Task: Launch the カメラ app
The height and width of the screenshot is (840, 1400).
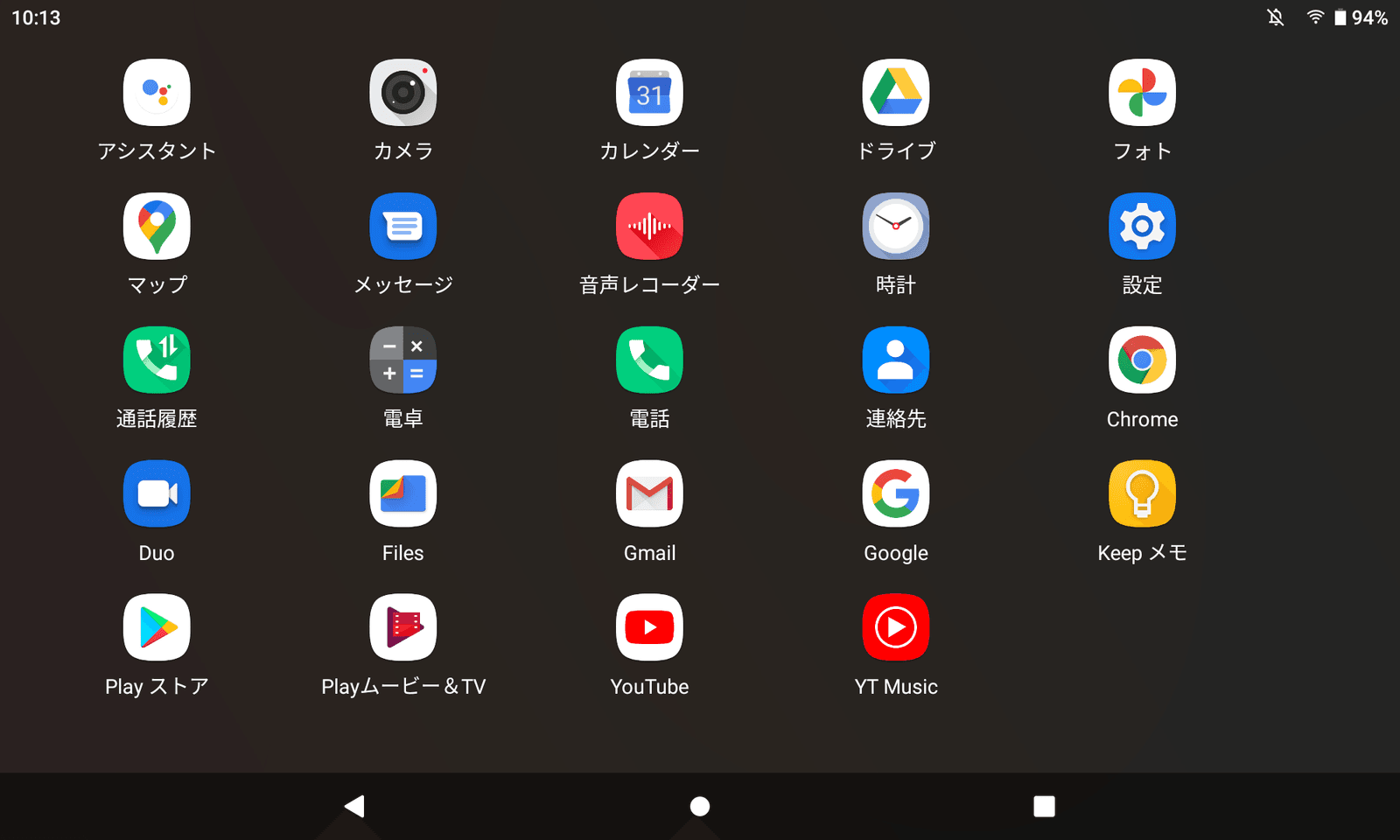Action: click(x=403, y=93)
